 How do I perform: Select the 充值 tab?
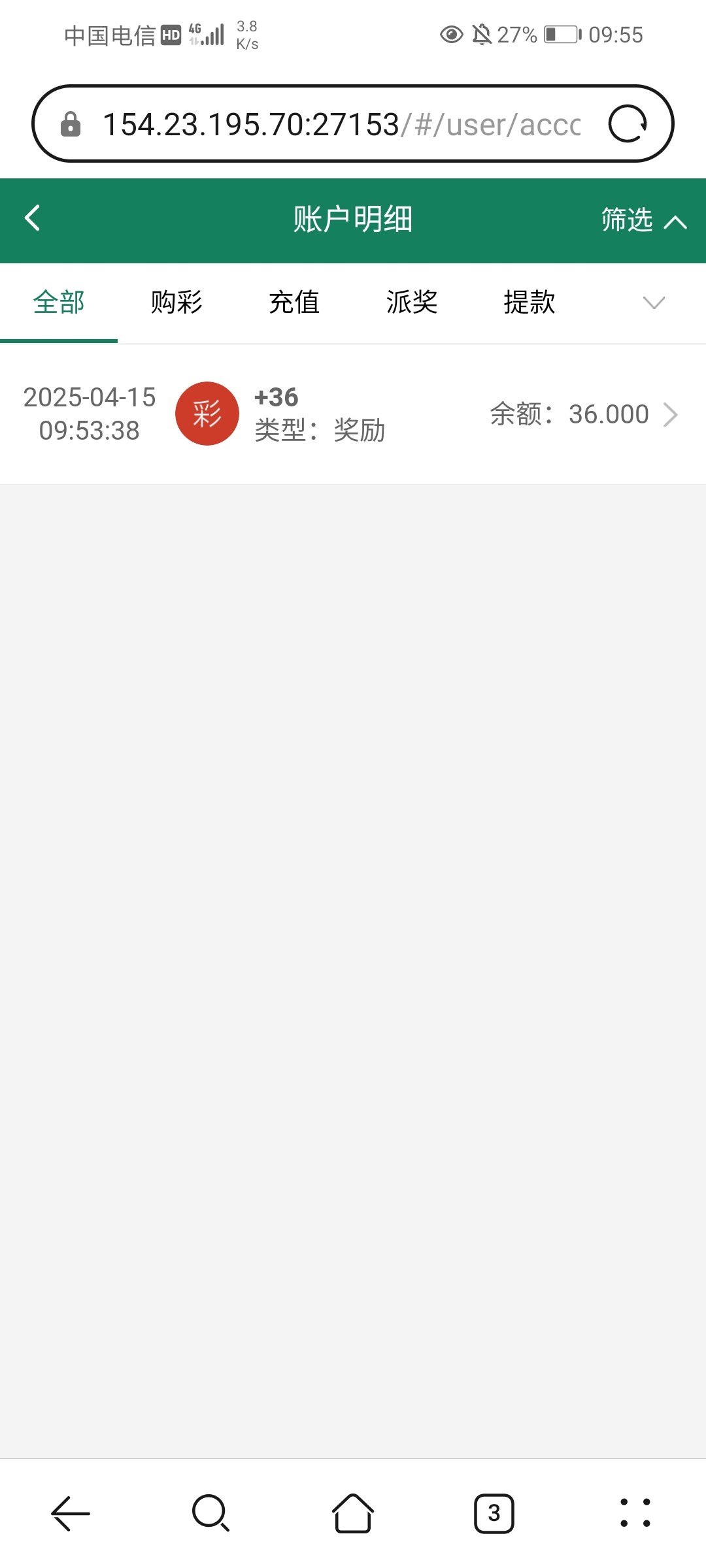[x=294, y=302]
